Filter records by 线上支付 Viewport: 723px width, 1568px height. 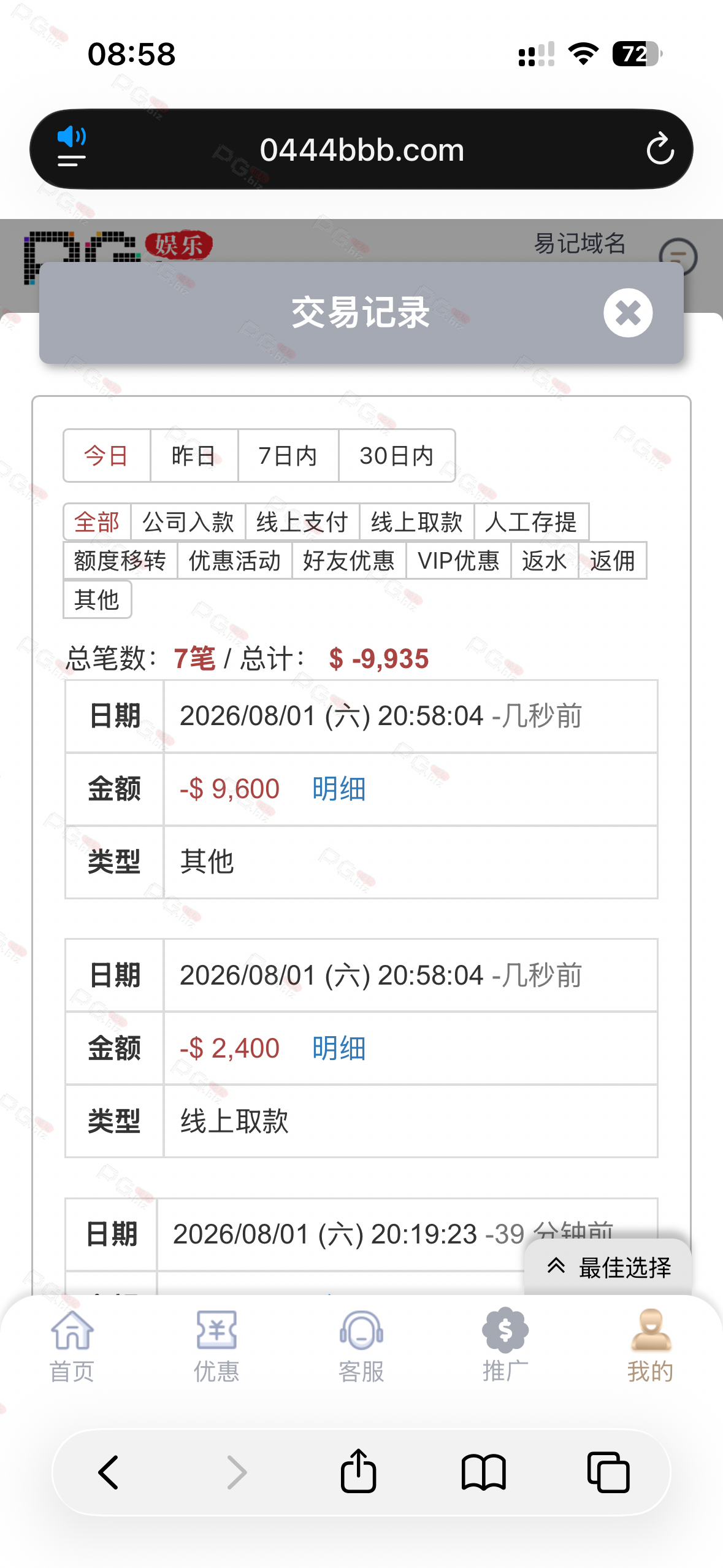302,522
